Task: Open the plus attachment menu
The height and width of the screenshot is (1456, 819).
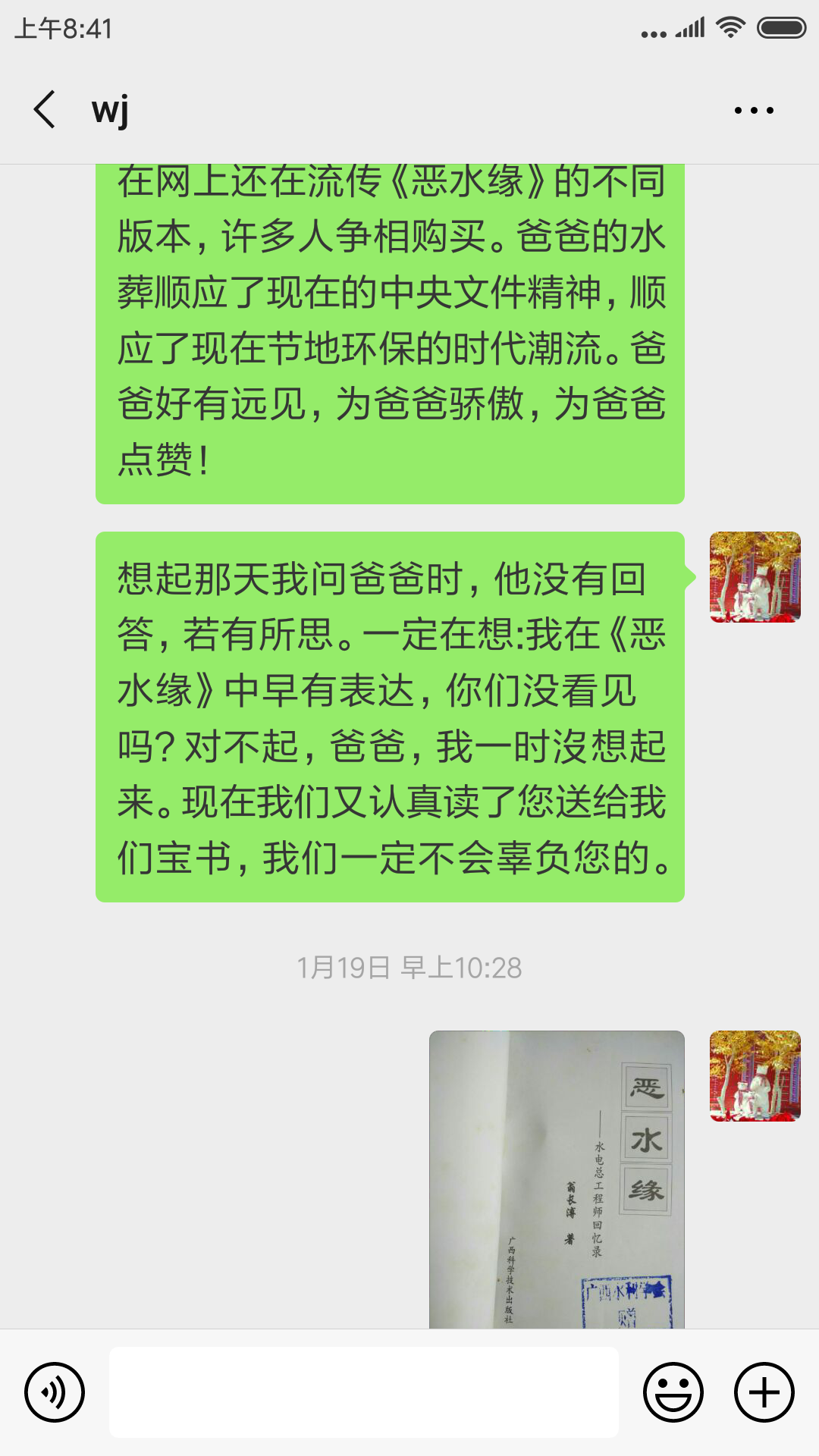Action: [x=764, y=1392]
